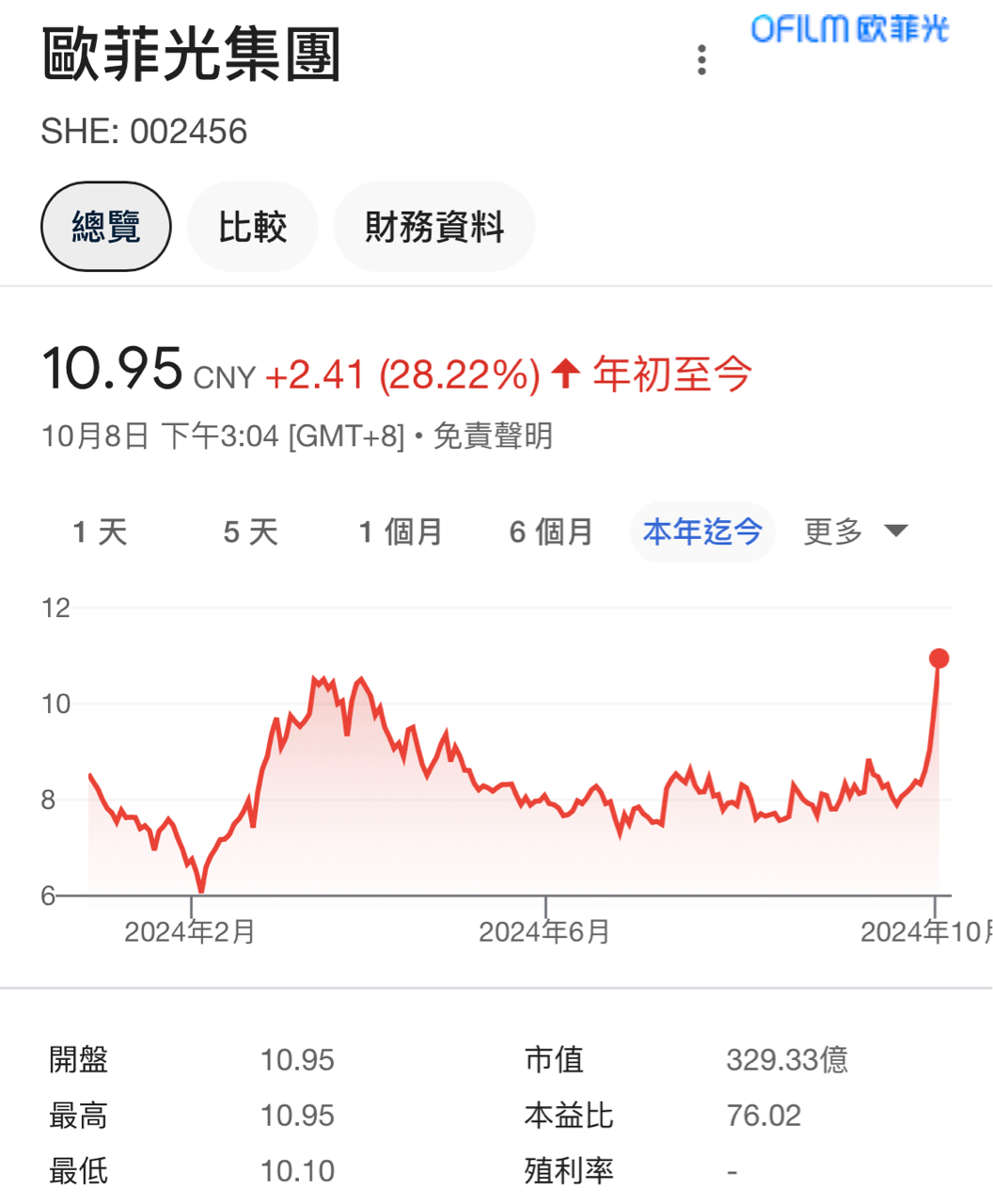The image size is (993, 1204).
Task: Select the 總覽 overview chip
Action: pos(106,227)
